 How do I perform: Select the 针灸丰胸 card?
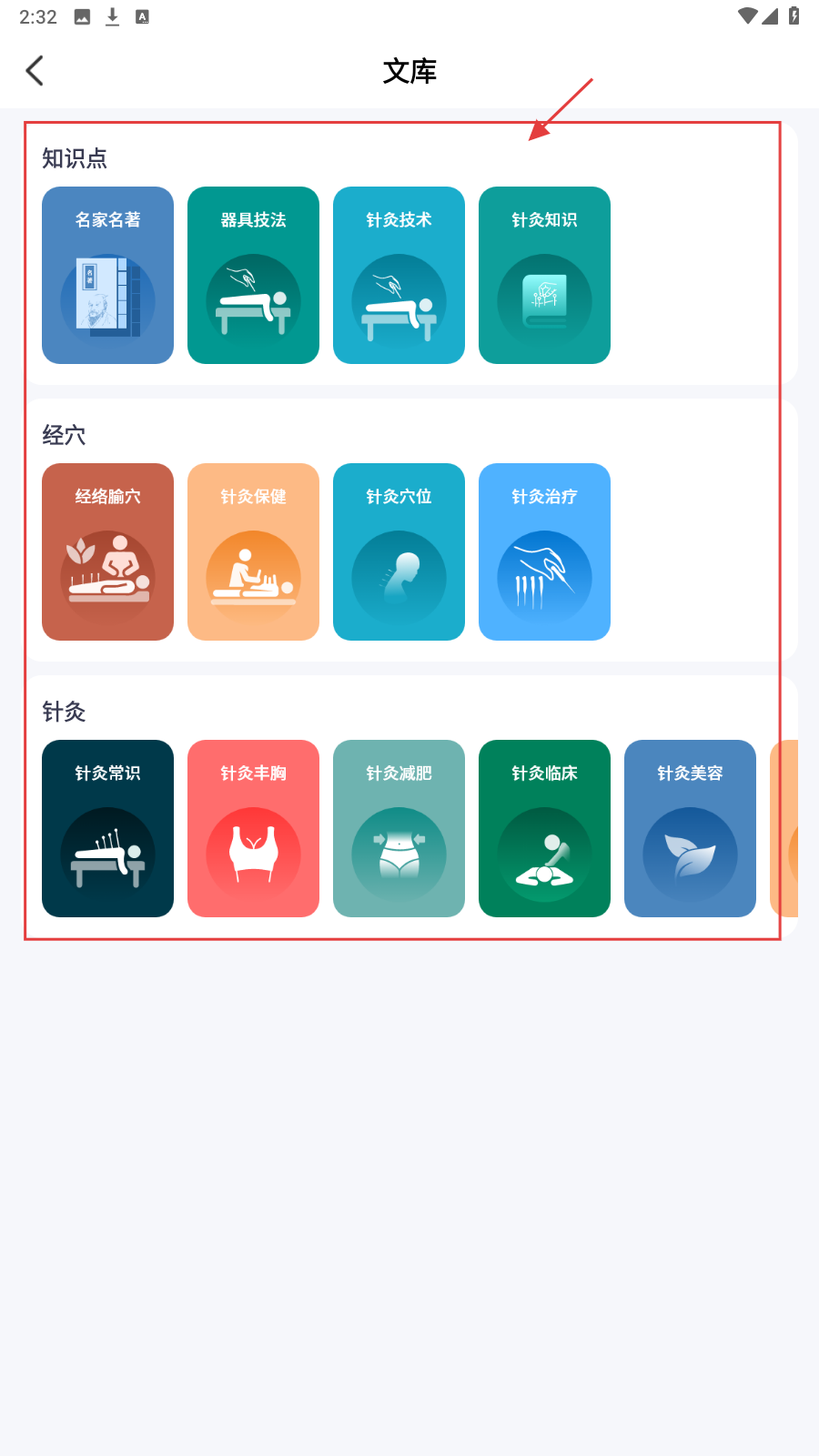click(x=253, y=828)
